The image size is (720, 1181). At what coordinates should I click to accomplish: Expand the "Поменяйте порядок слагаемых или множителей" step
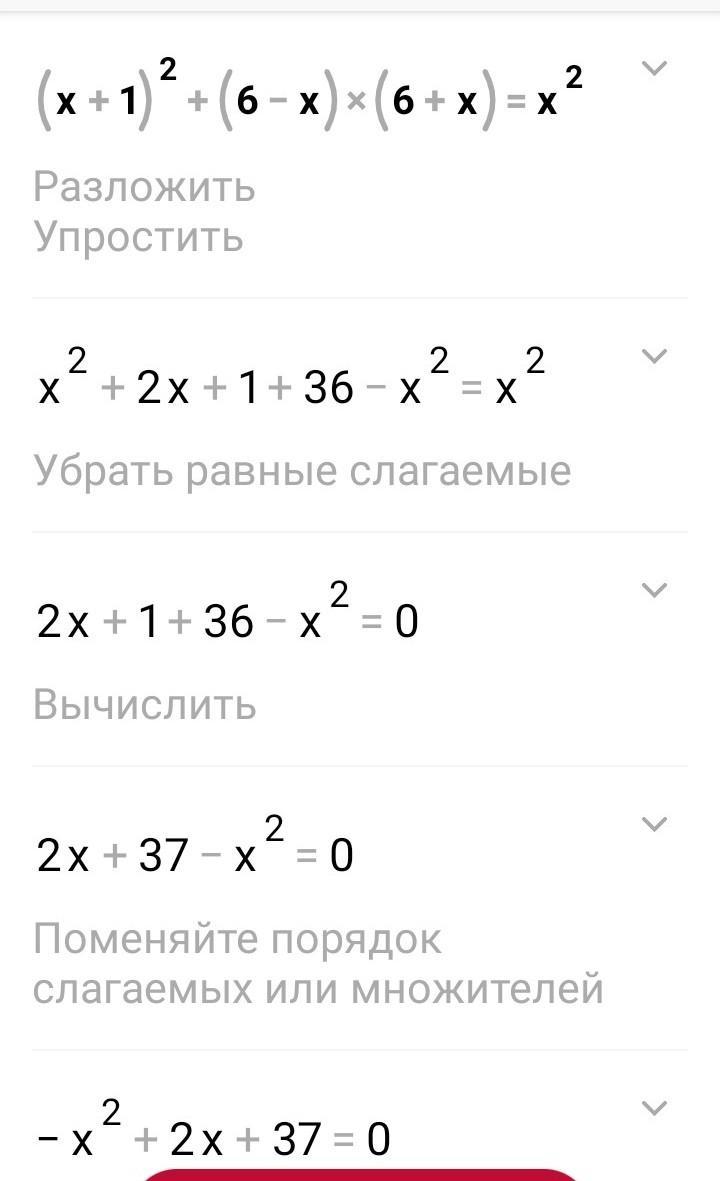coord(653,824)
